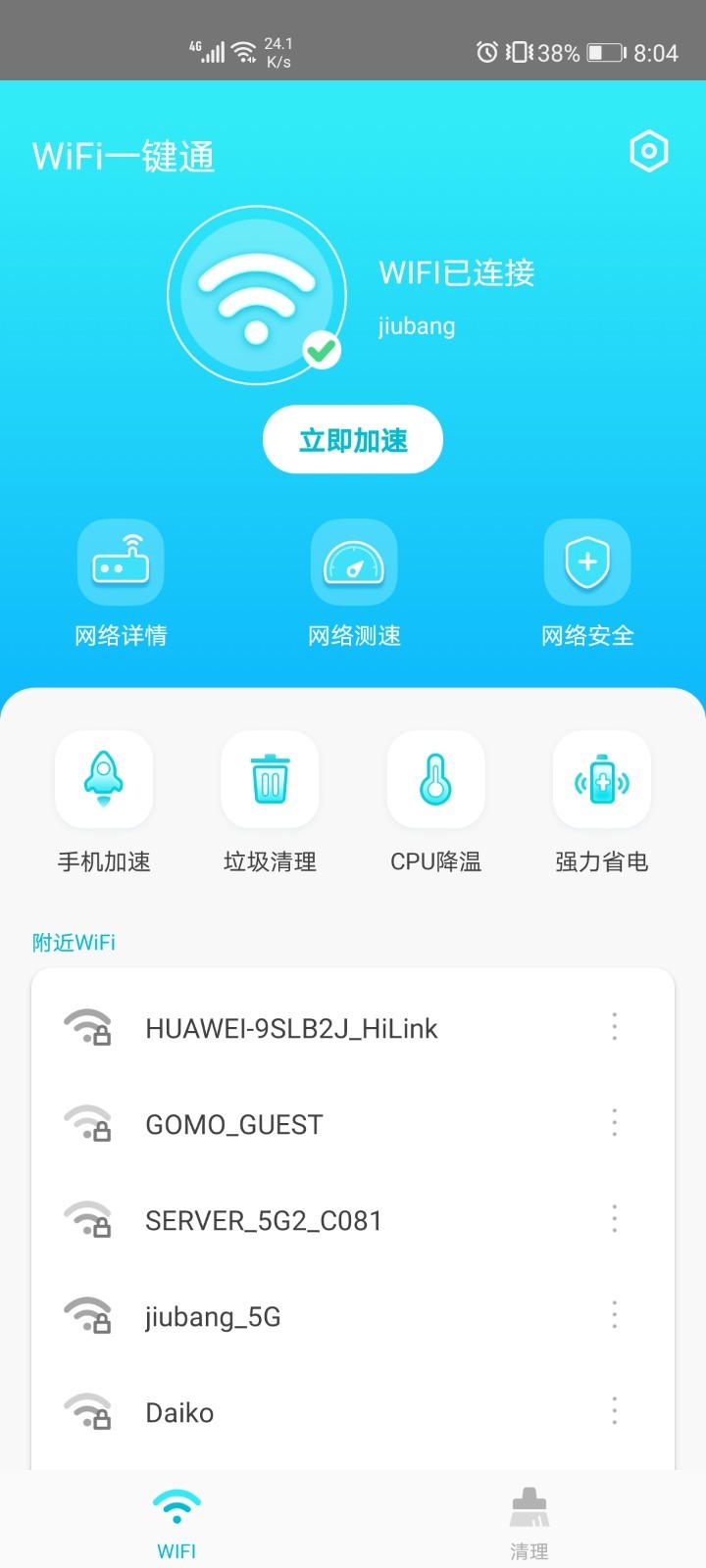Activate 强力省电 power saving
This screenshot has height=1568, width=706.
pos(601,804)
